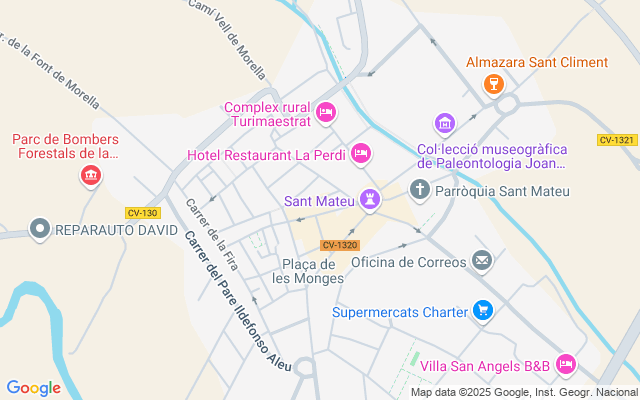Open the Villa San Angels B&B marker
The width and height of the screenshot is (640, 400).
(566, 364)
